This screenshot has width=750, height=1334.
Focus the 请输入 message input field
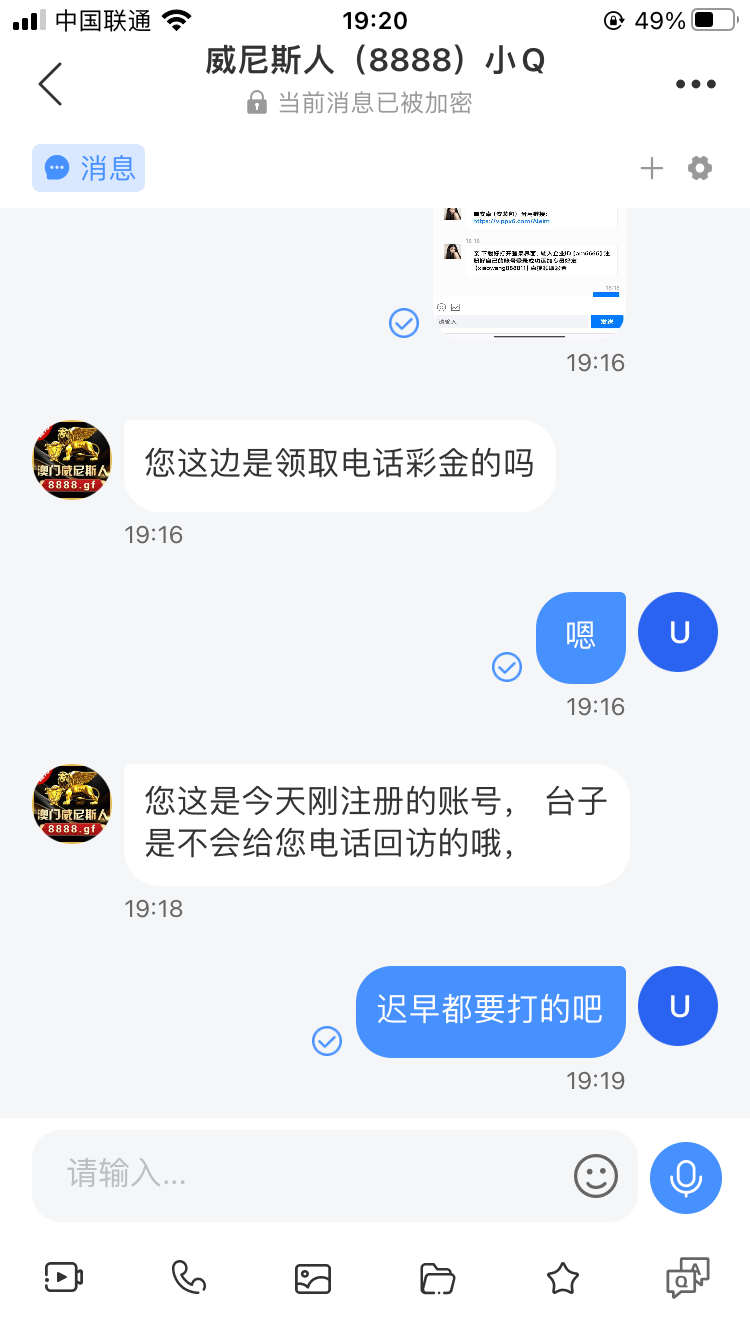point(310,1174)
